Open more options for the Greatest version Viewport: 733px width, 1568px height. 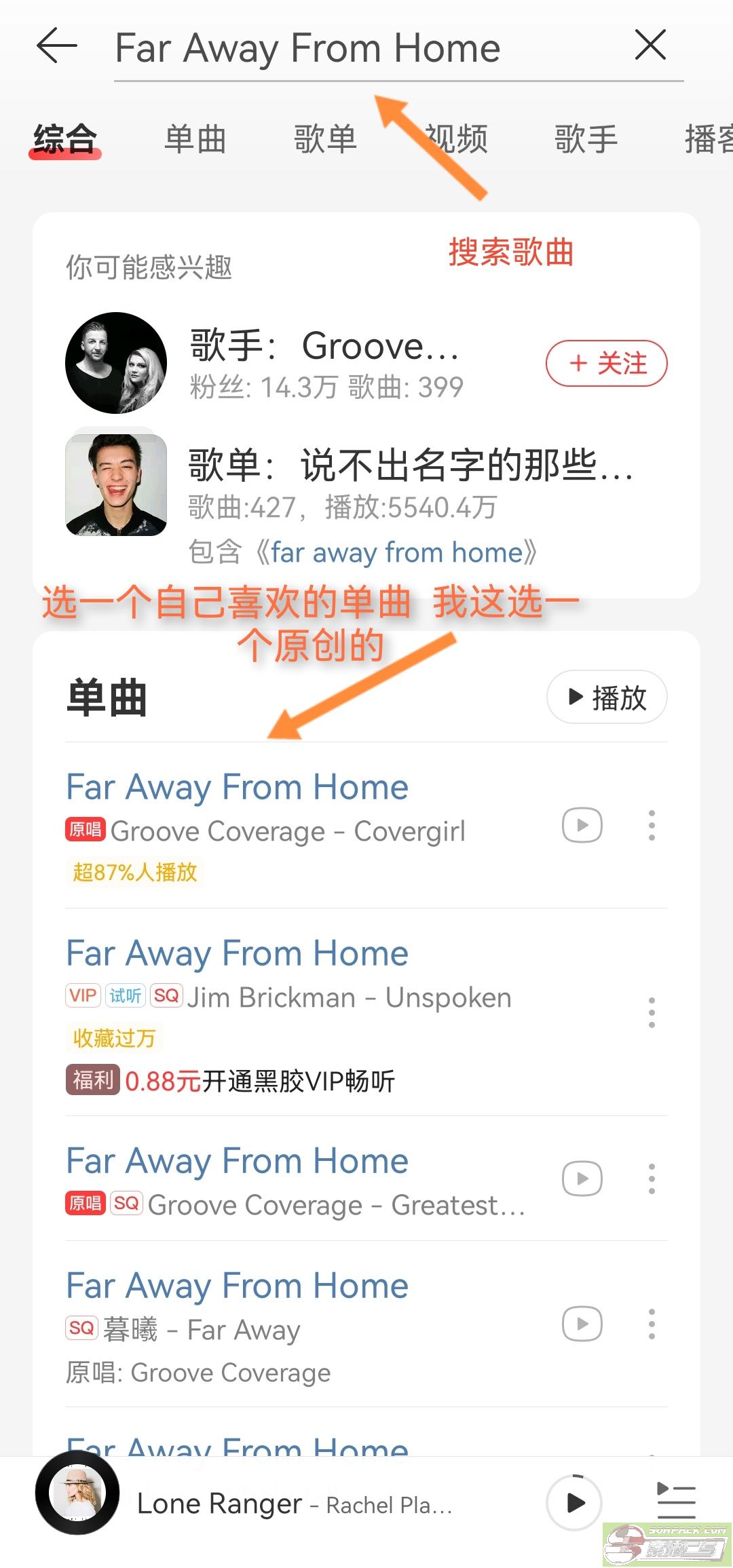pos(652,1179)
